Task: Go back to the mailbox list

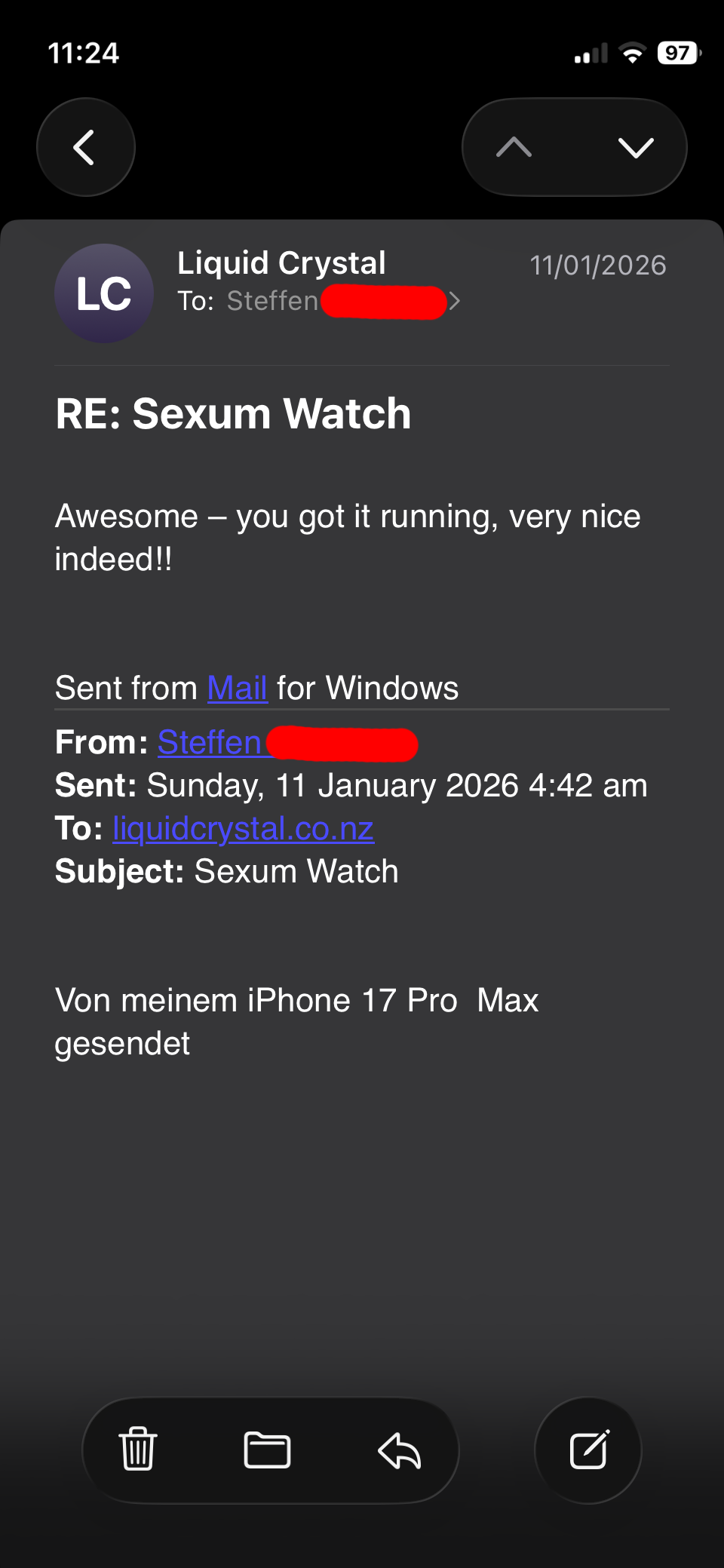Action: point(85,147)
